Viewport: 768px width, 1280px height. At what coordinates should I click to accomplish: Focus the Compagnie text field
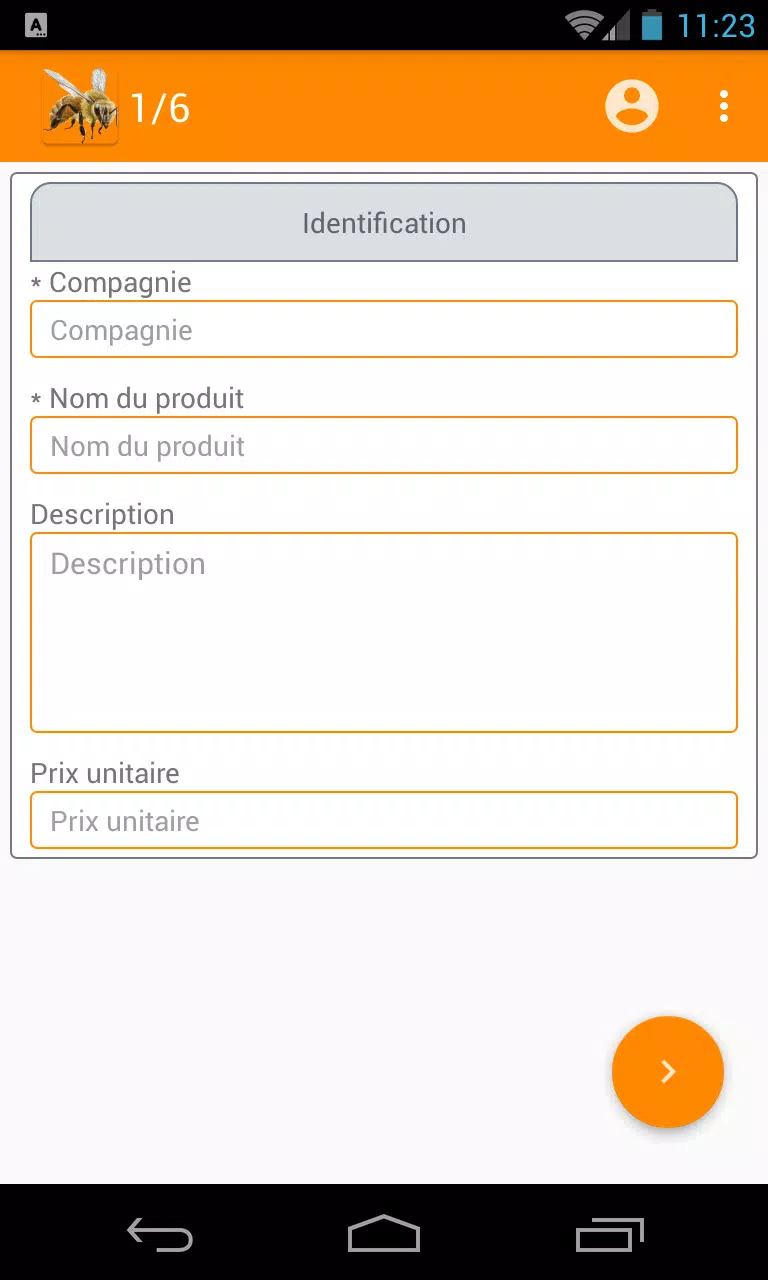pyautogui.click(x=384, y=329)
